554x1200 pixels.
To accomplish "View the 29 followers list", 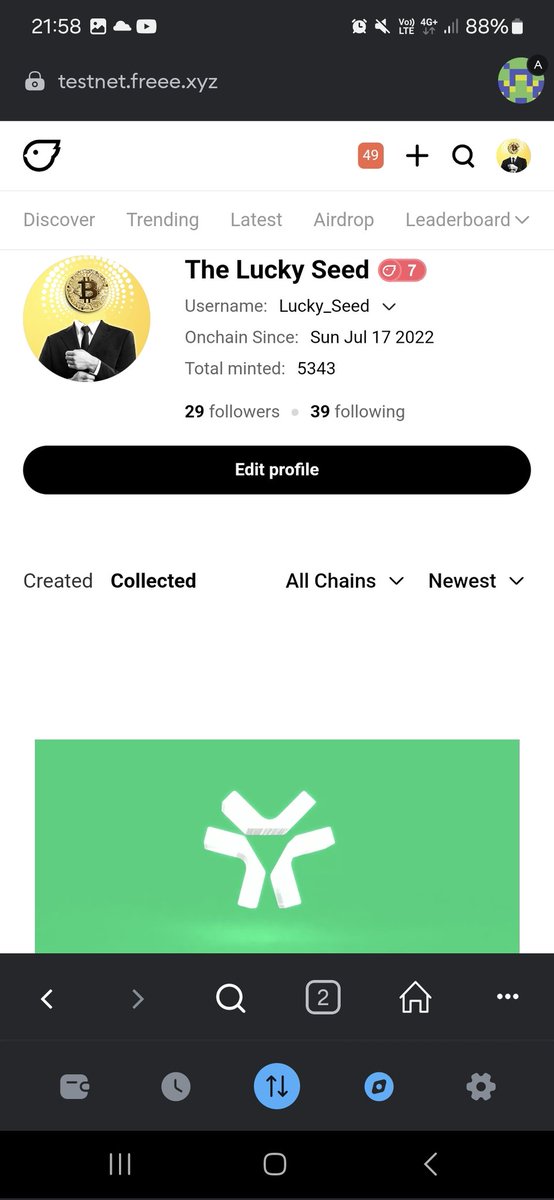I will tap(232, 411).
